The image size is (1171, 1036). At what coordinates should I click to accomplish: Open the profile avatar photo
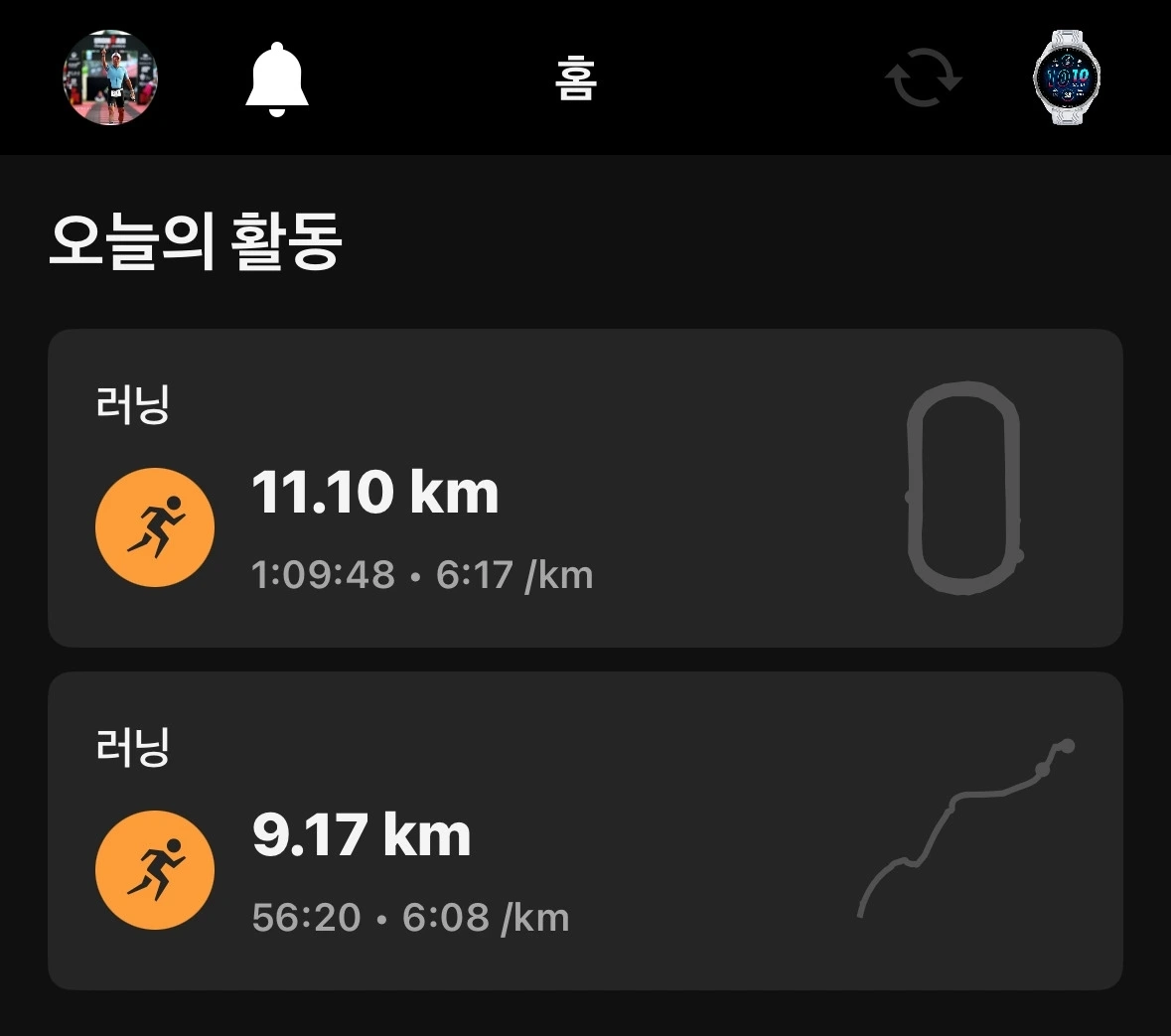coord(110,77)
